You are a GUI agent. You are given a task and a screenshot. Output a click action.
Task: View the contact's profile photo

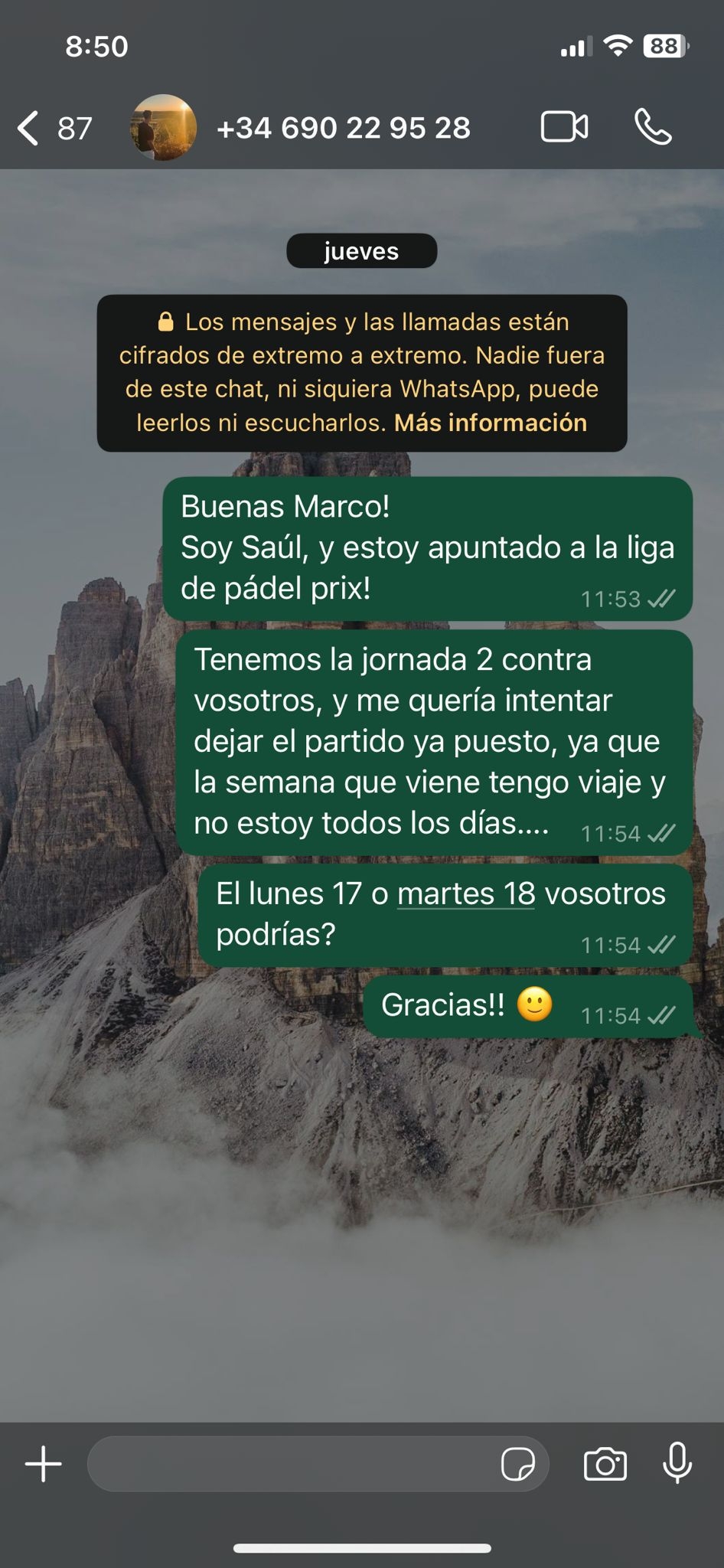tap(163, 128)
